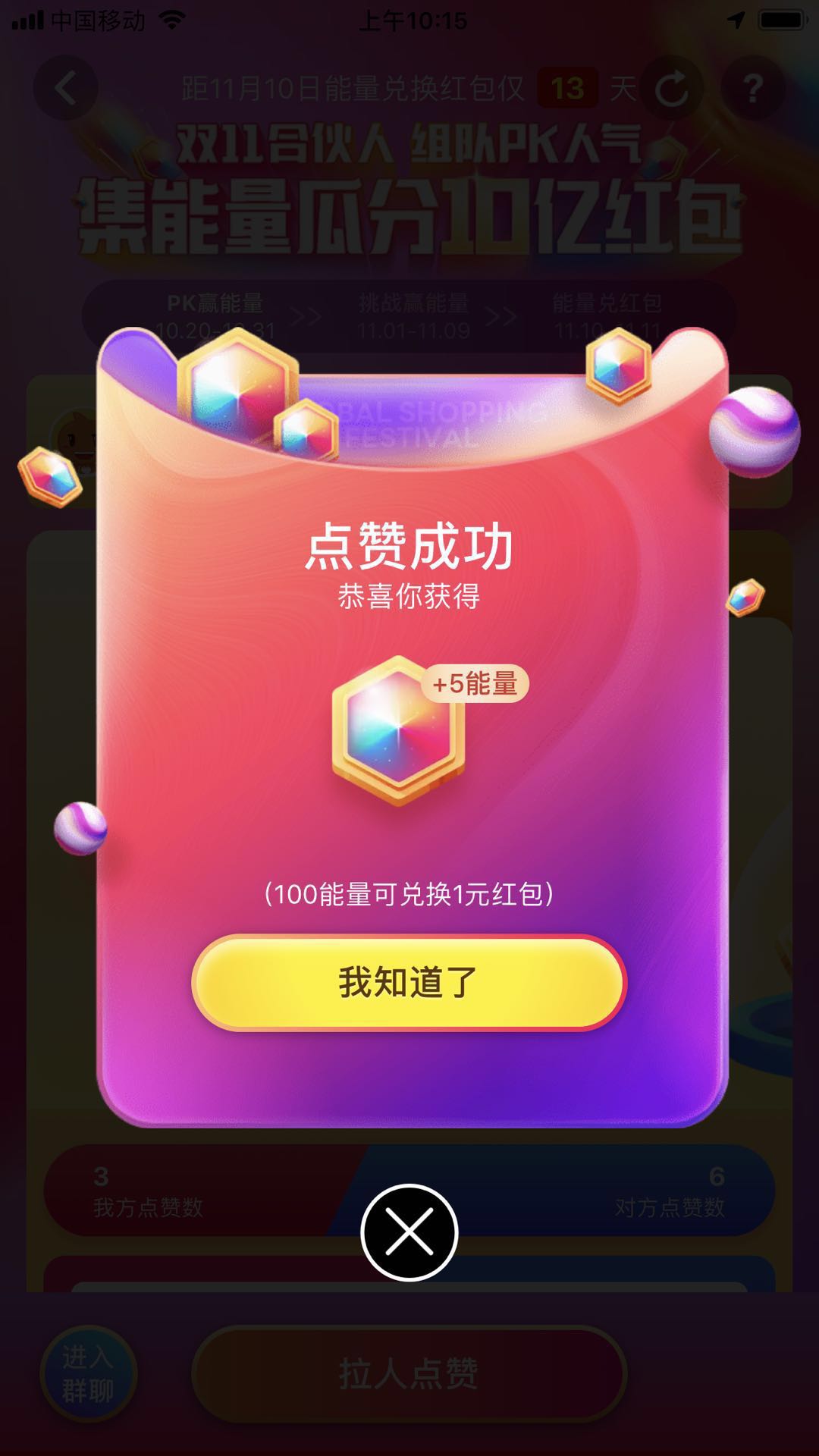Go back with the top-left arrow
Viewport: 819px width, 1456px height.
tap(65, 88)
